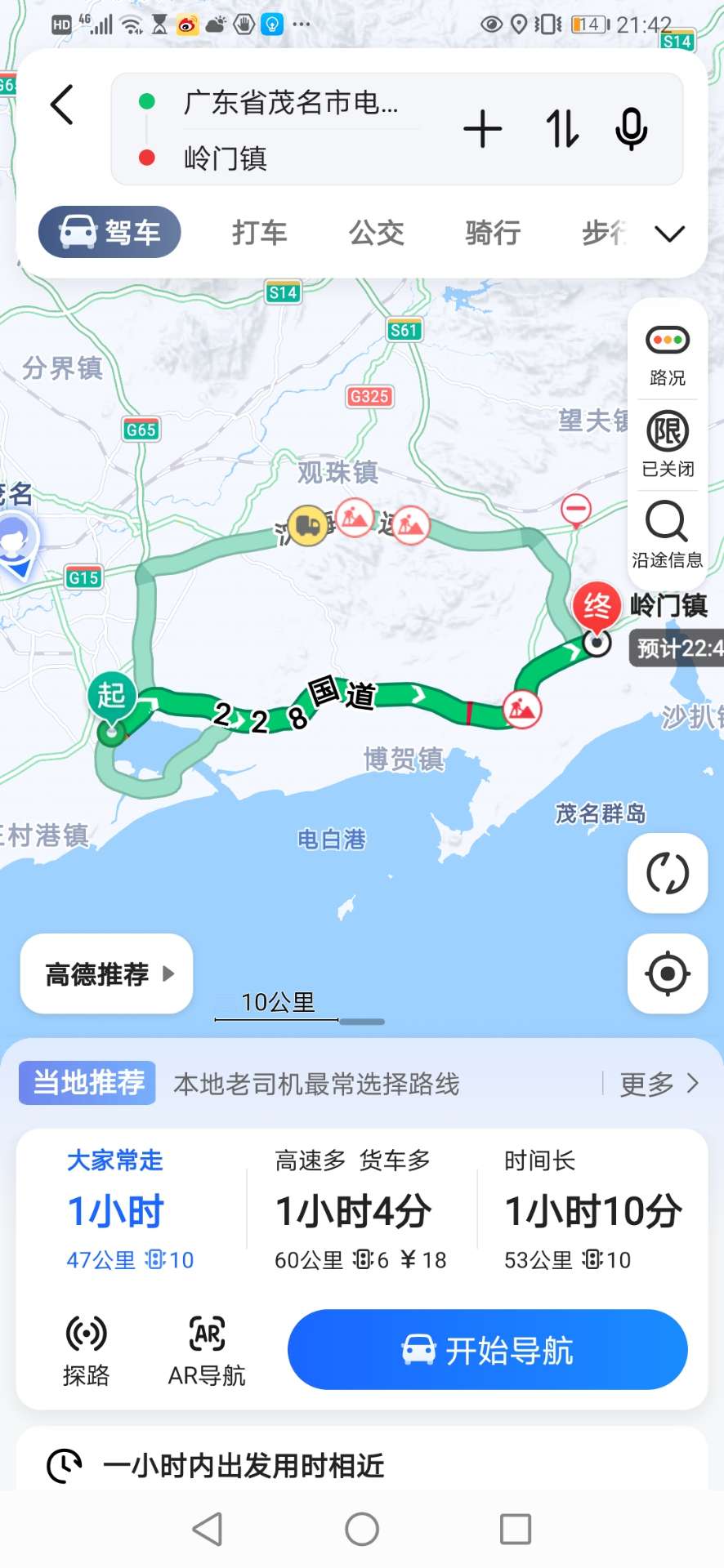The image size is (724, 1568).
Task: Switch to the 公交 tab
Action: coord(377,233)
